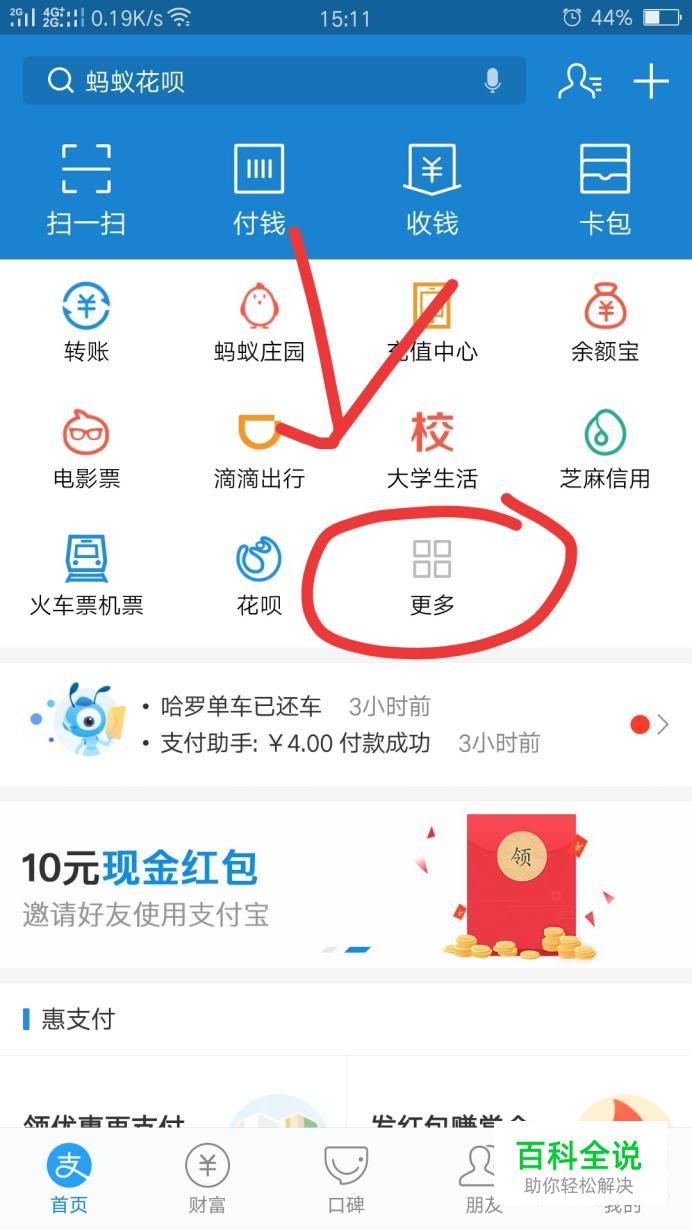Open 滴滴出行 ride service
The height and width of the screenshot is (1230, 692).
pos(259,449)
